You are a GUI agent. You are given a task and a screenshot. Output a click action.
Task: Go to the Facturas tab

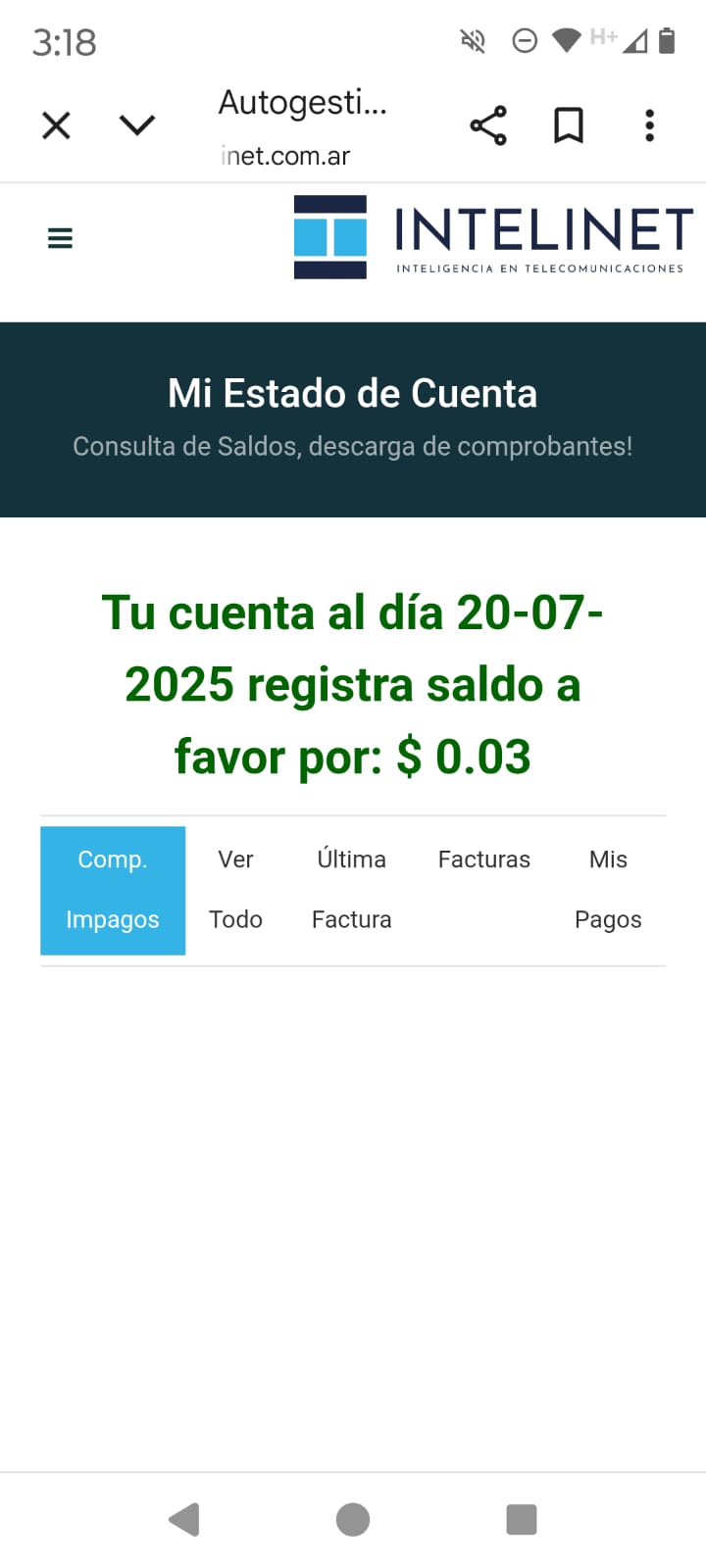[x=483, y=860]
